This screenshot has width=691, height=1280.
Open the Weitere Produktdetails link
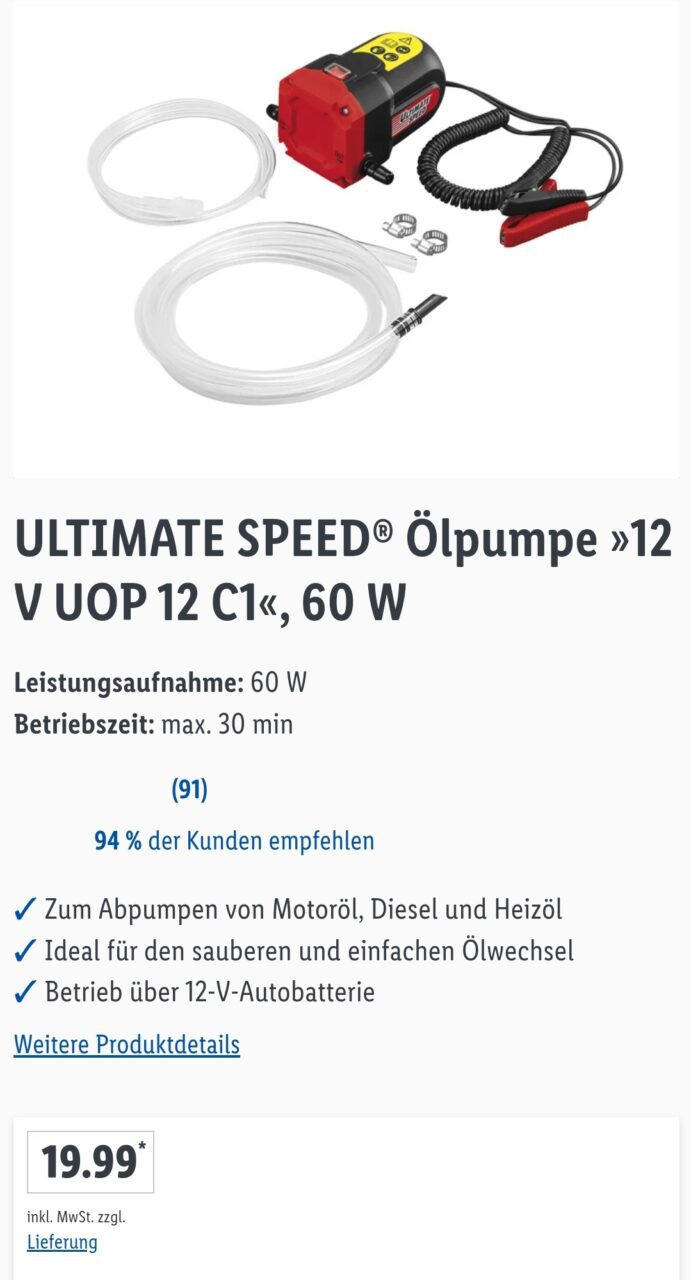127,1045
